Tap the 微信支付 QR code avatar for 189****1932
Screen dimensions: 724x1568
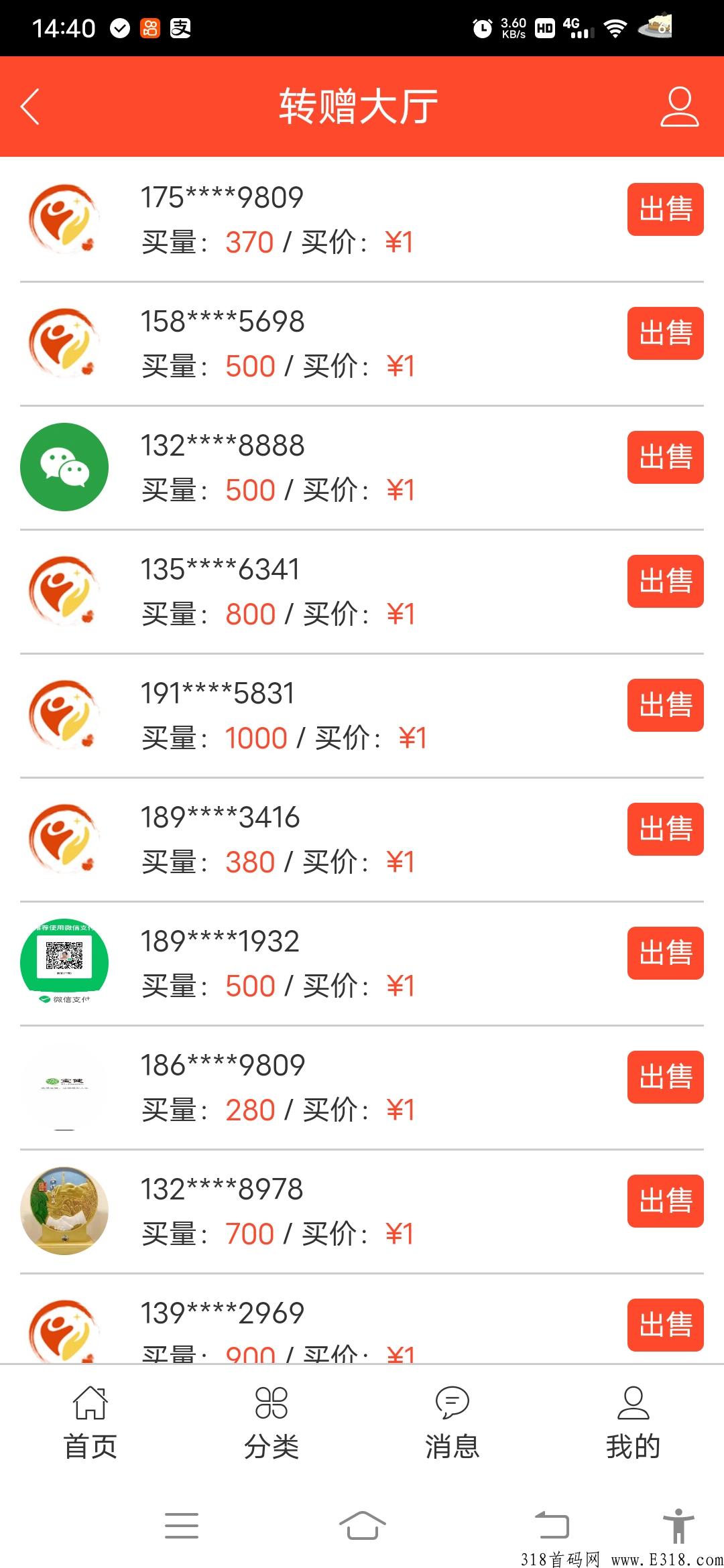[x=64, y=963]
